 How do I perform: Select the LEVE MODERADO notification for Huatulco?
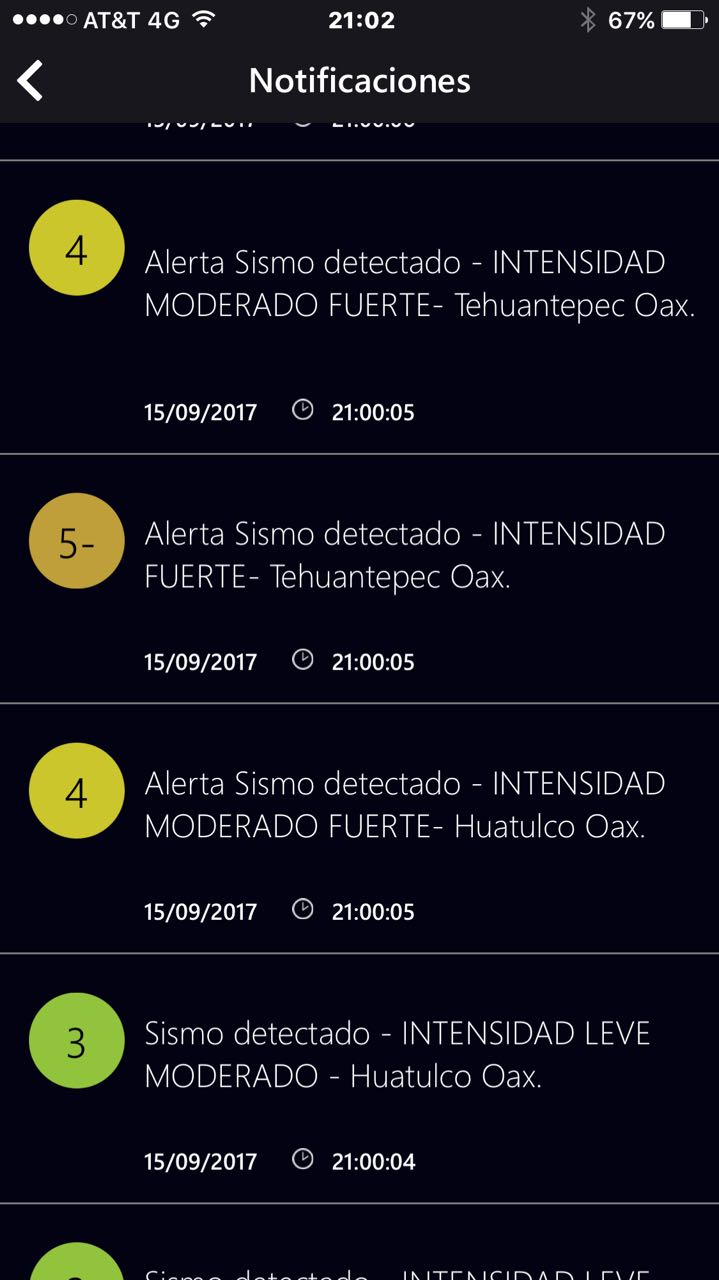point(397,1056)
